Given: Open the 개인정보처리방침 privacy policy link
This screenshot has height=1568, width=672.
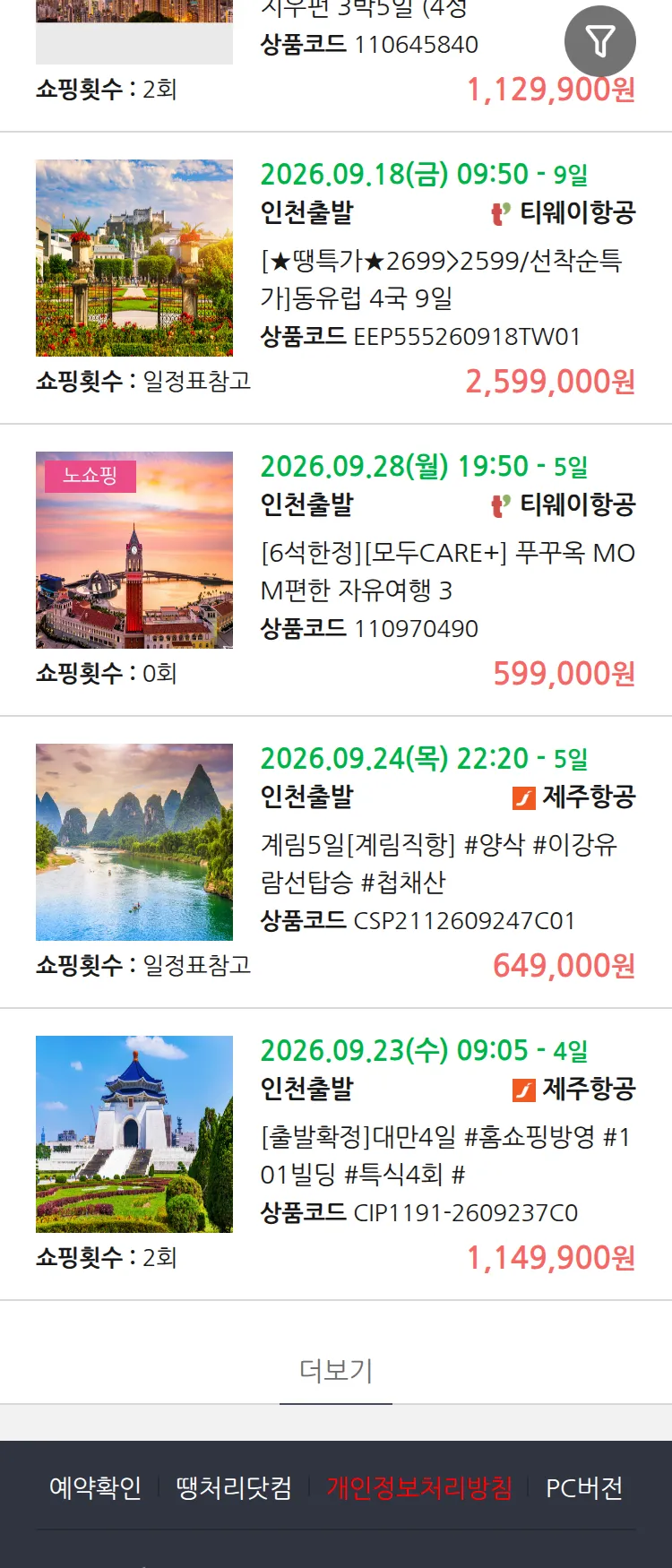Looking at the screenshot, I should point(419,1488).
